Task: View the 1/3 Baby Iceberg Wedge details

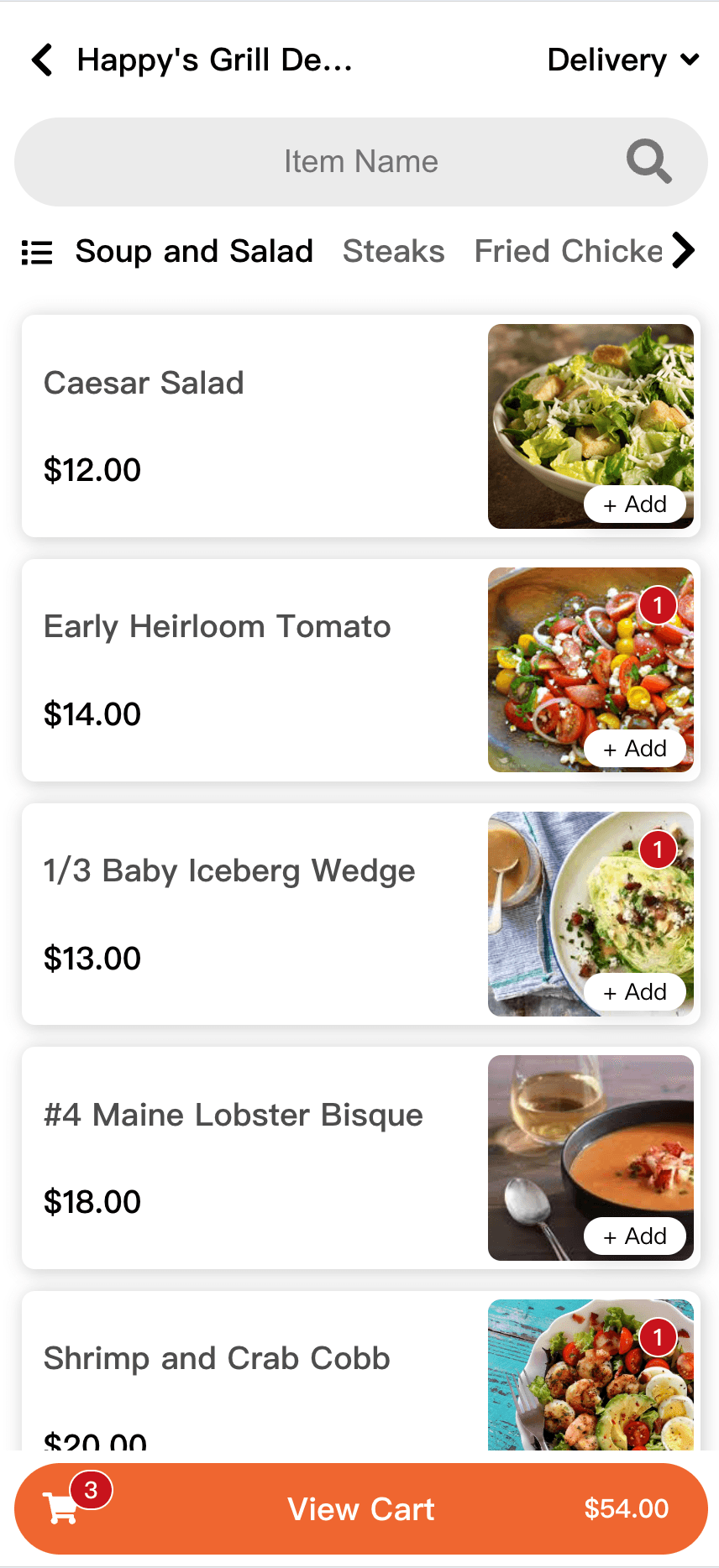Action: pos(252,913)
